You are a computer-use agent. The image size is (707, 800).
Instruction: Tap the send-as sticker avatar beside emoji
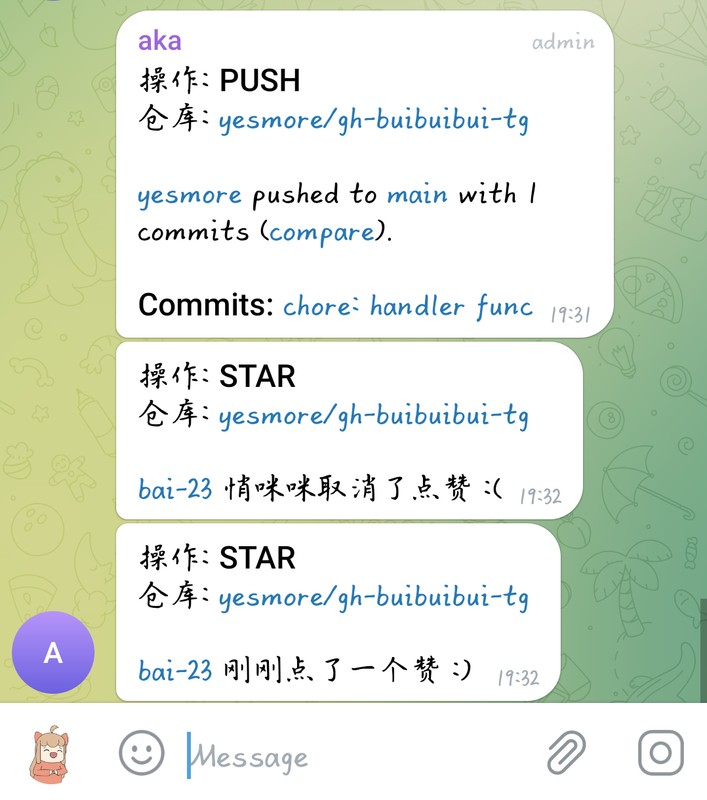click(49, 754)
